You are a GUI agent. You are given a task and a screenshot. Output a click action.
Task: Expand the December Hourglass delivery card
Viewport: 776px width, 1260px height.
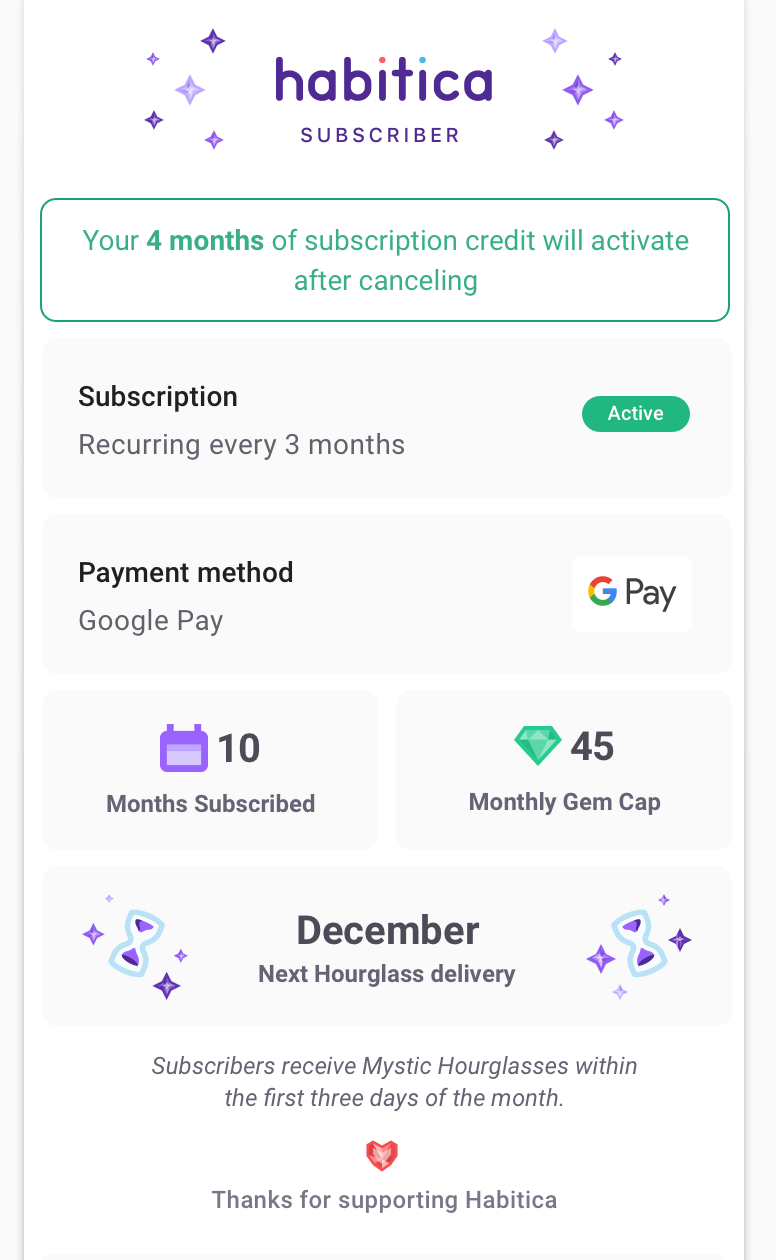[386, 945]
